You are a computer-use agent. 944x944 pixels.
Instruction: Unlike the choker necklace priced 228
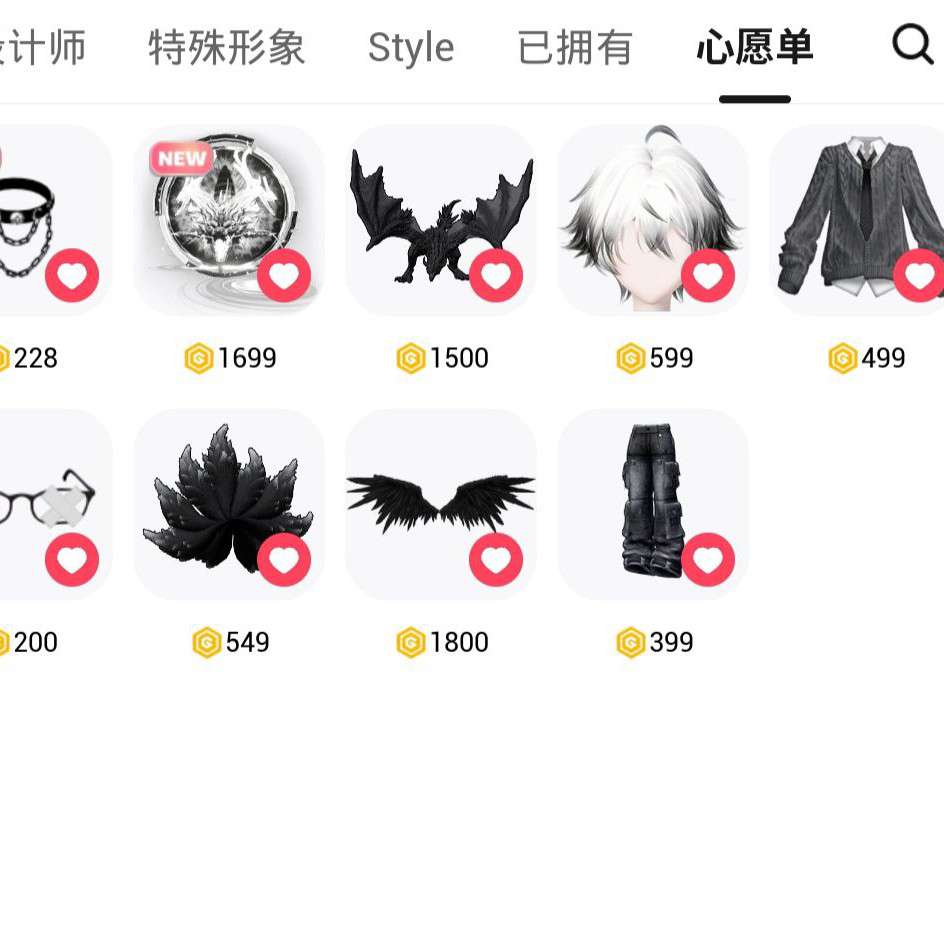72,276
